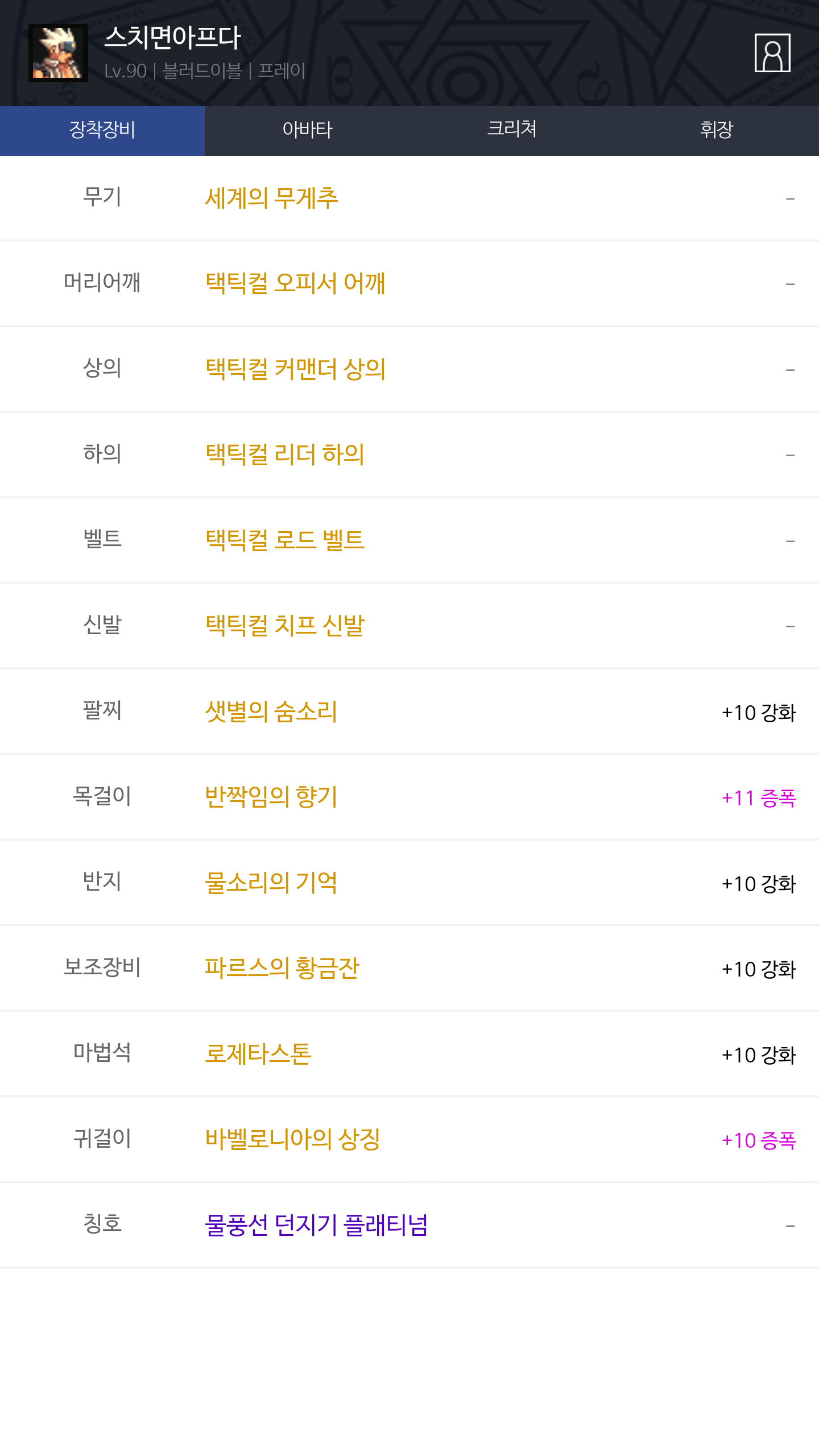
Task: Open 택틱컬 로드 벨트 item
Action: click(284, 540)
